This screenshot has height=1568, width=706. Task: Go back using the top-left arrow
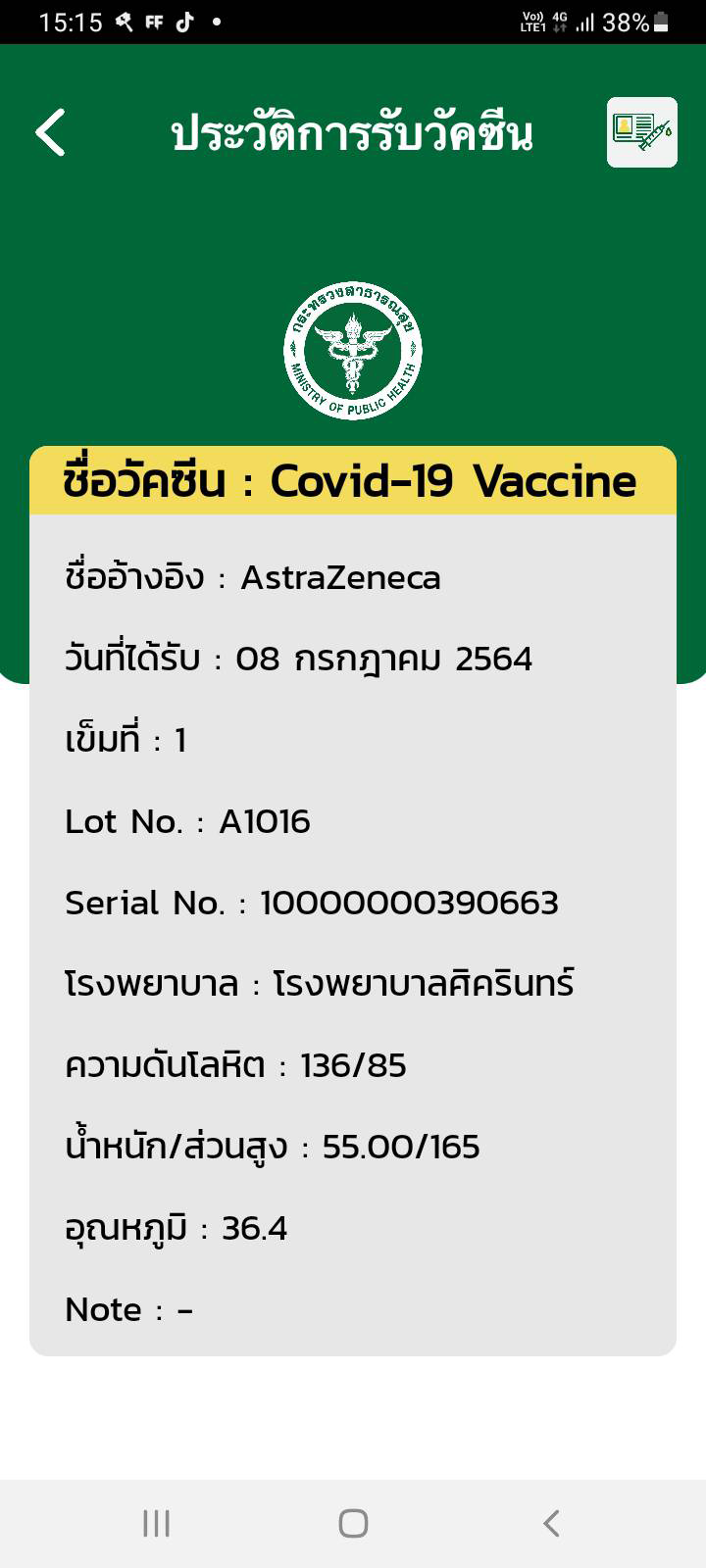pos(50,132)
